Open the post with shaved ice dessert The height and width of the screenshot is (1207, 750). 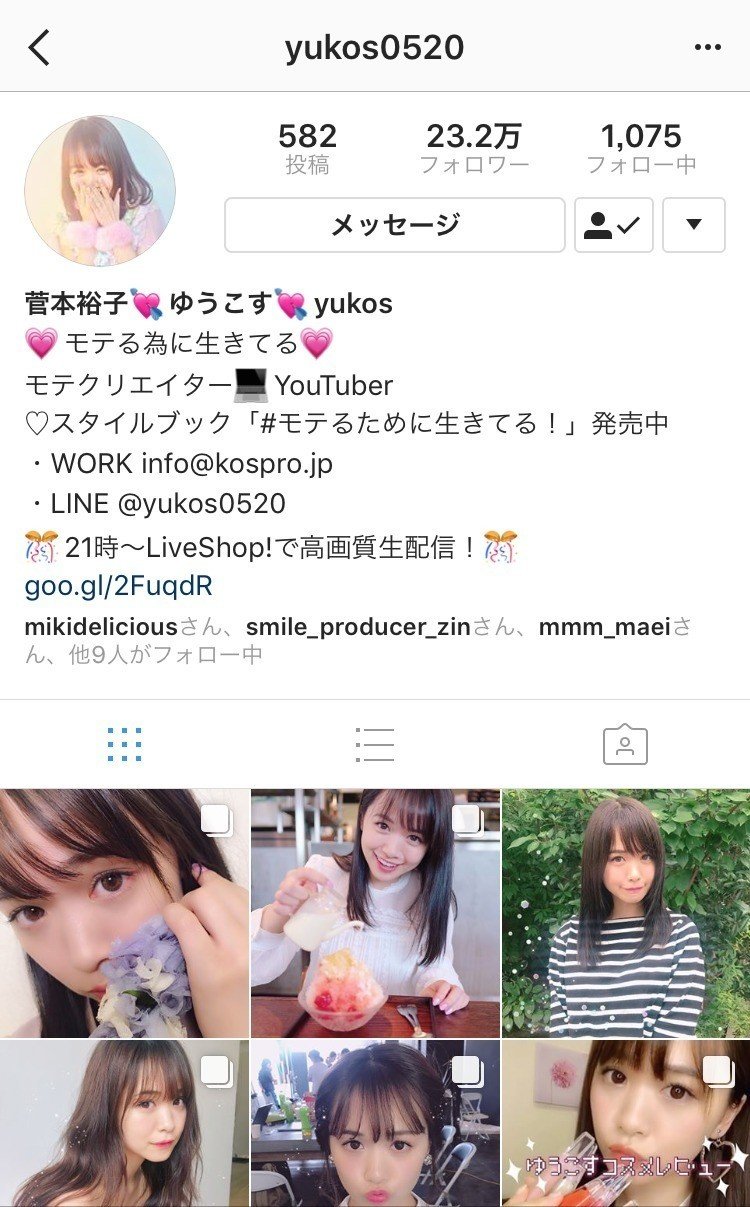[x=375, y=913]
